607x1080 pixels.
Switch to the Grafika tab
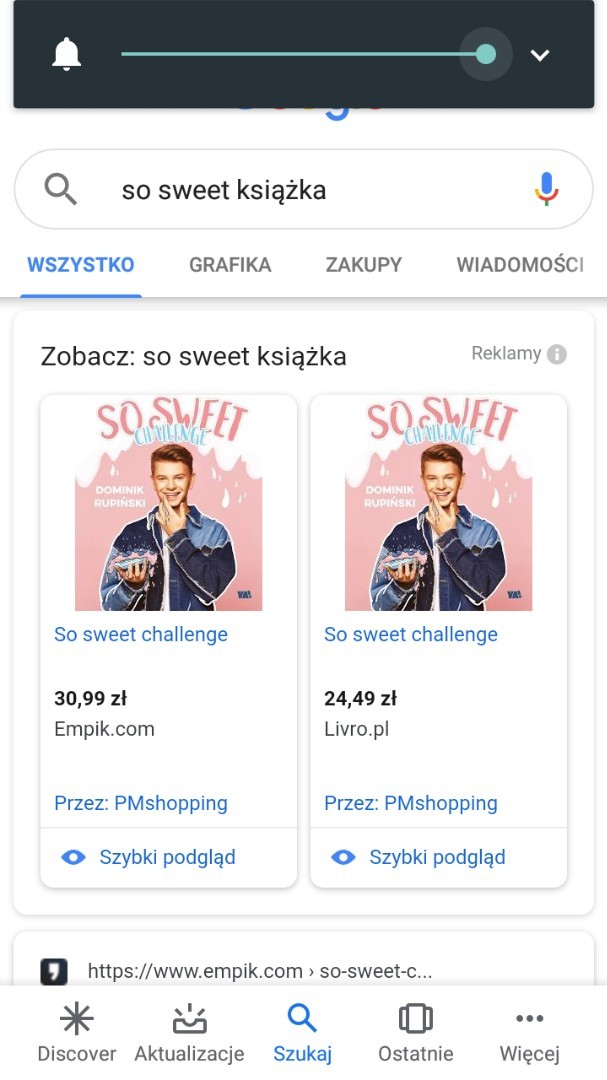[230, 265]
